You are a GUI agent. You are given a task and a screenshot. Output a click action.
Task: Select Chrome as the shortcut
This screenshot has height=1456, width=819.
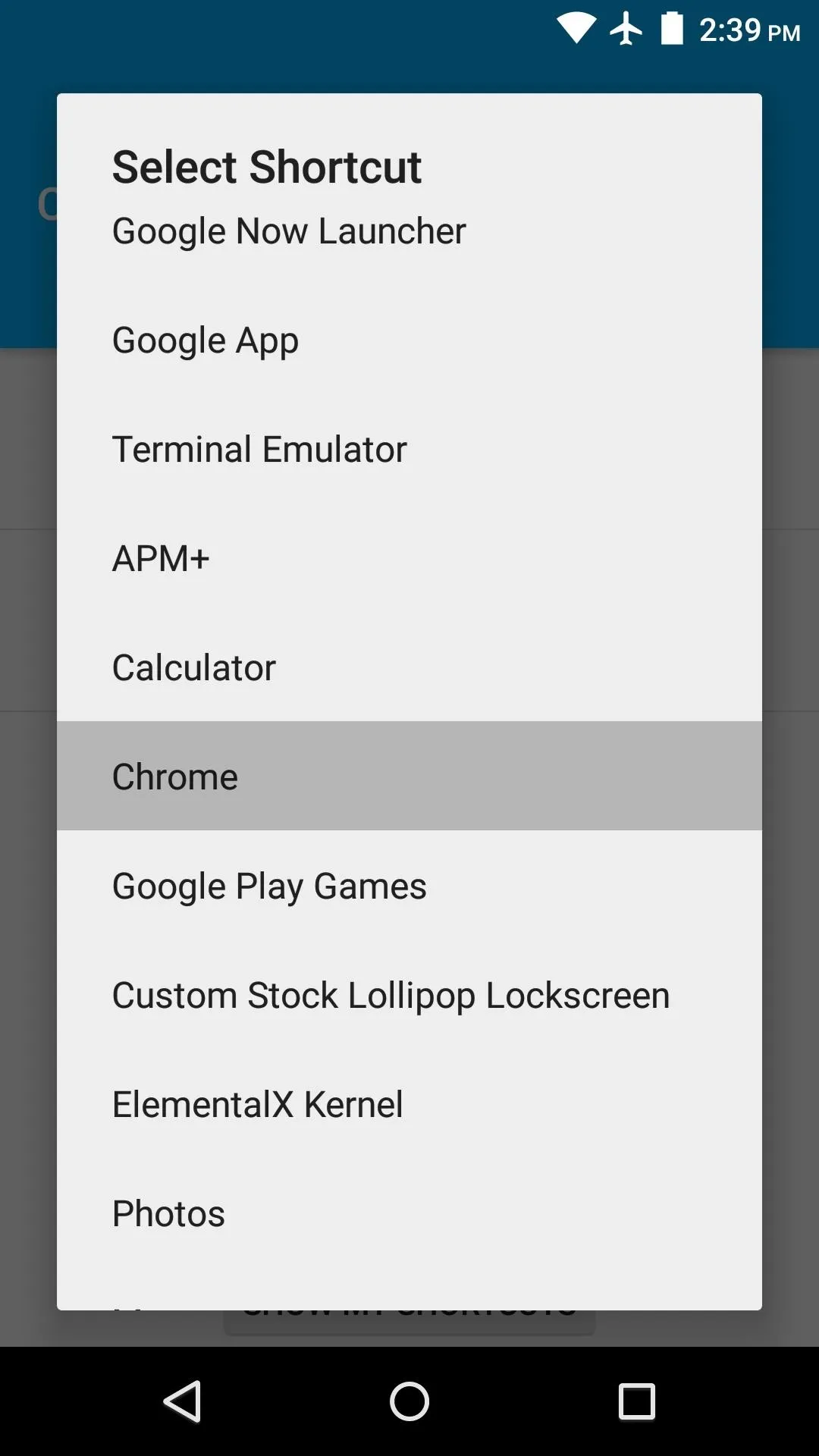pos(409,777)
